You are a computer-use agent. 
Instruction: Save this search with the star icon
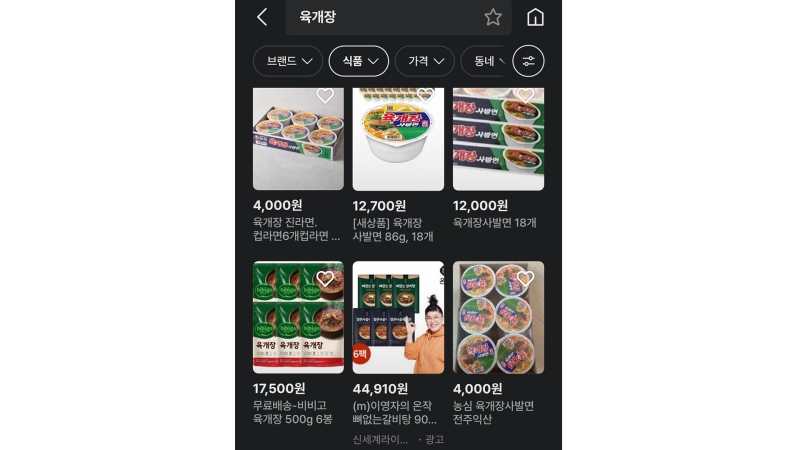tap(493, 17)
